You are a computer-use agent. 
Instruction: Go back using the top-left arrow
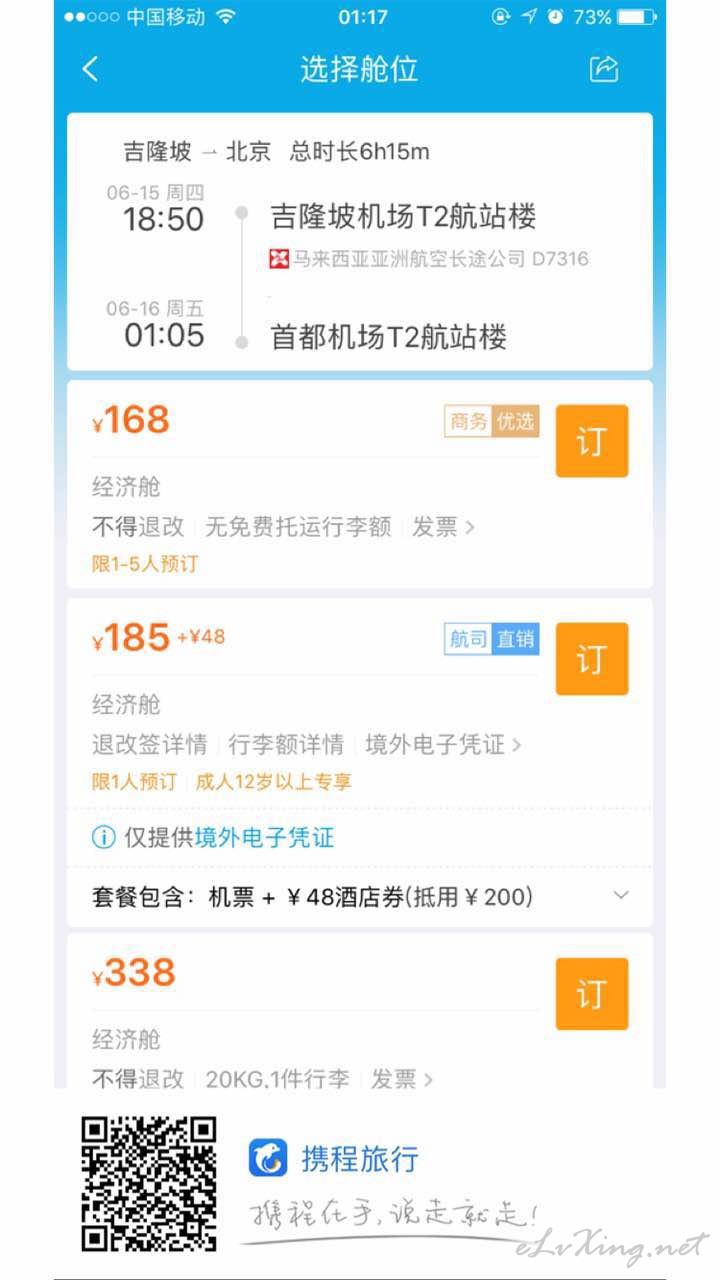(90, 69)
